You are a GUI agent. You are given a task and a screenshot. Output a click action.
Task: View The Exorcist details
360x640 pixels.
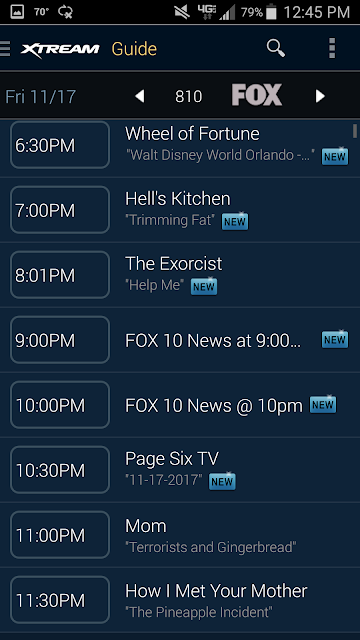[180, 275]
